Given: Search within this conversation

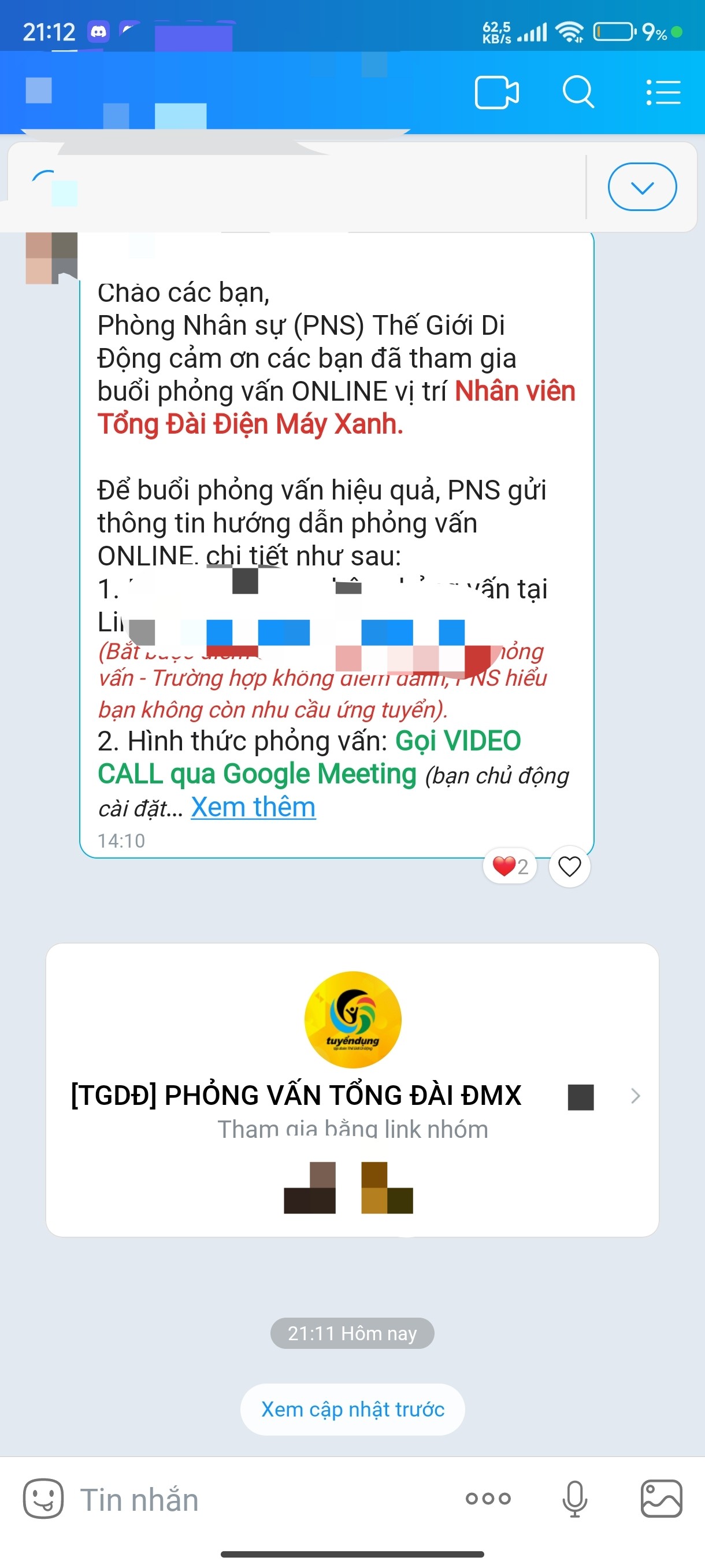Looking at the screenshot, I should (577, 93).
